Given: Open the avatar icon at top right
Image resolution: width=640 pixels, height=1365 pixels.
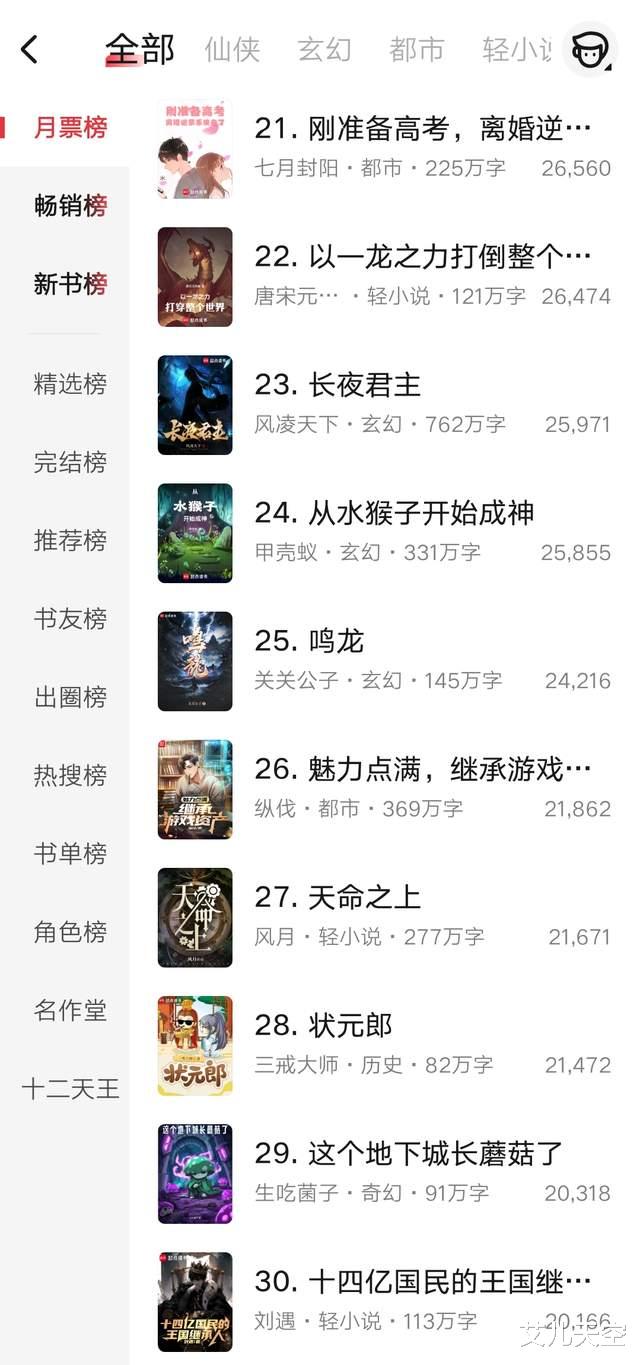Looking at the screenshot, I should pyautogui.click(x=590, y=49).
